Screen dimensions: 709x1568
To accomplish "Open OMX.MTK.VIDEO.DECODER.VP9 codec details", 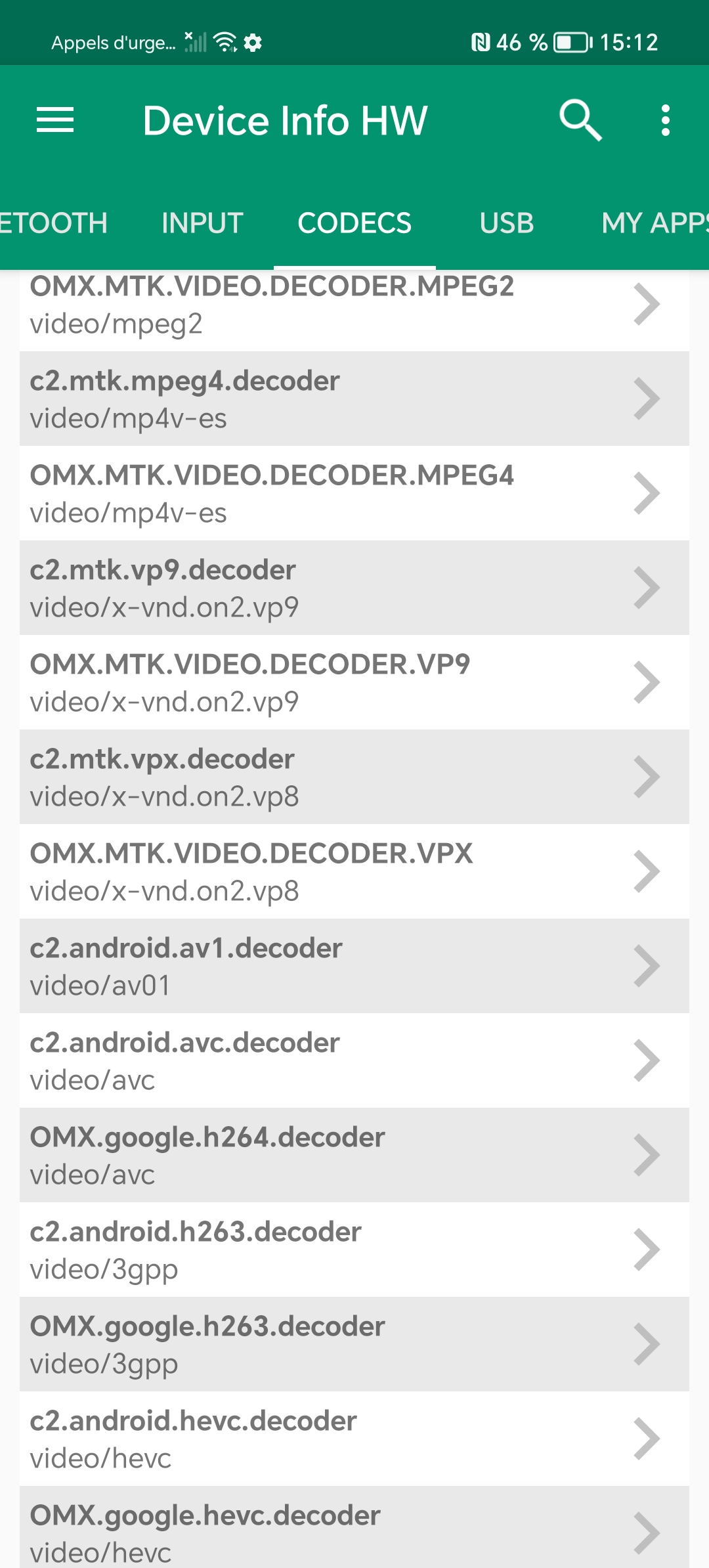I will click(x=354, y=683).
